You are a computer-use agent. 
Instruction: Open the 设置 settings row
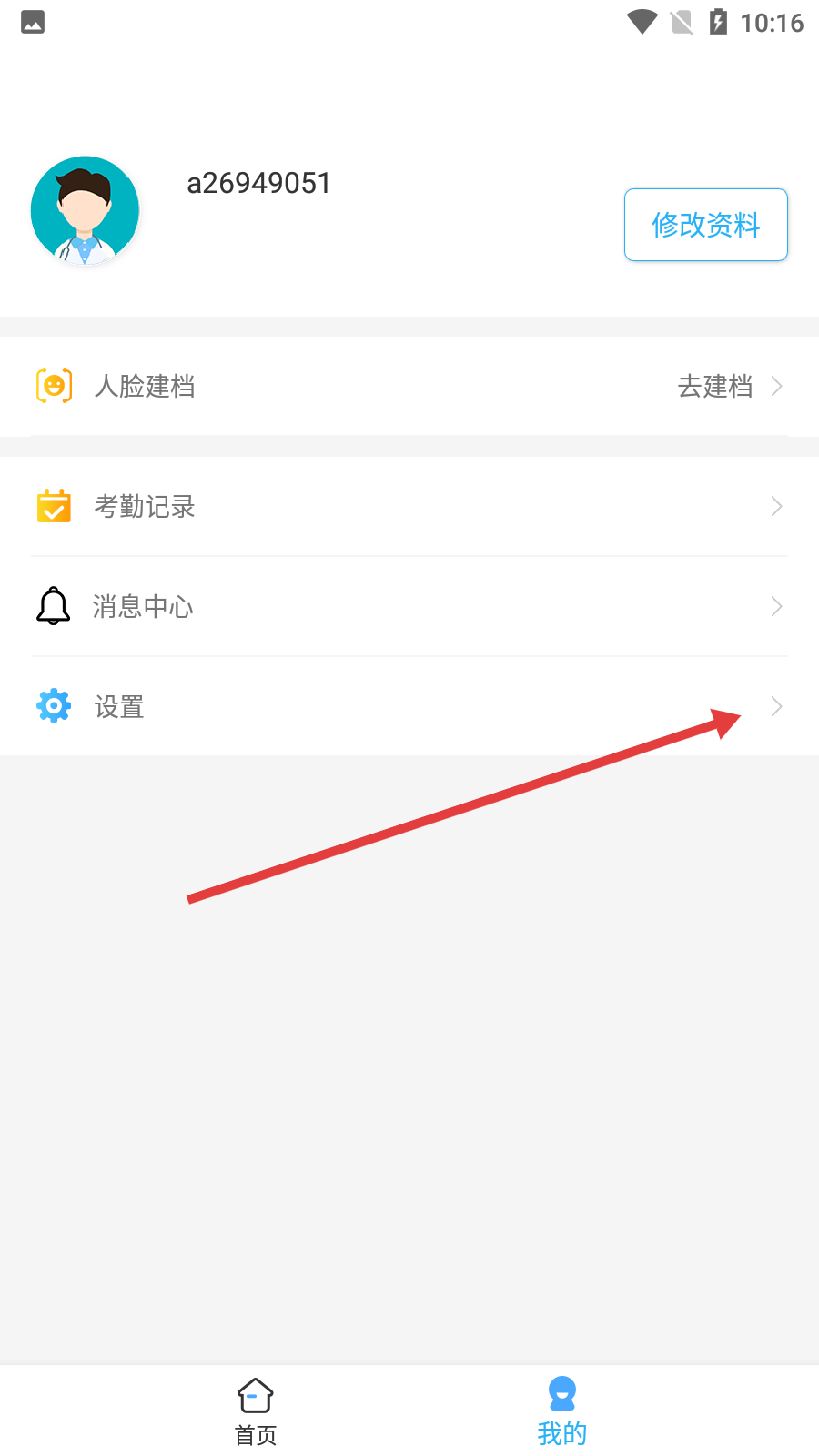[409, 707]
